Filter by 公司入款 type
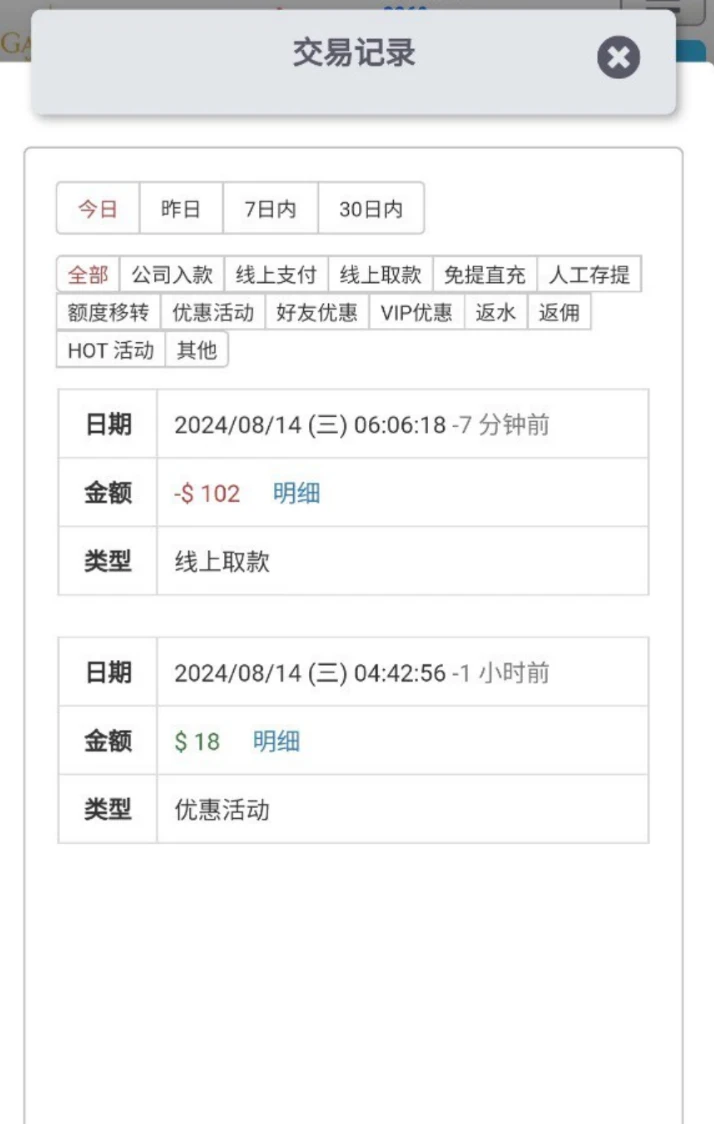Screen dimensions: 714x1124 coord(172,274)
